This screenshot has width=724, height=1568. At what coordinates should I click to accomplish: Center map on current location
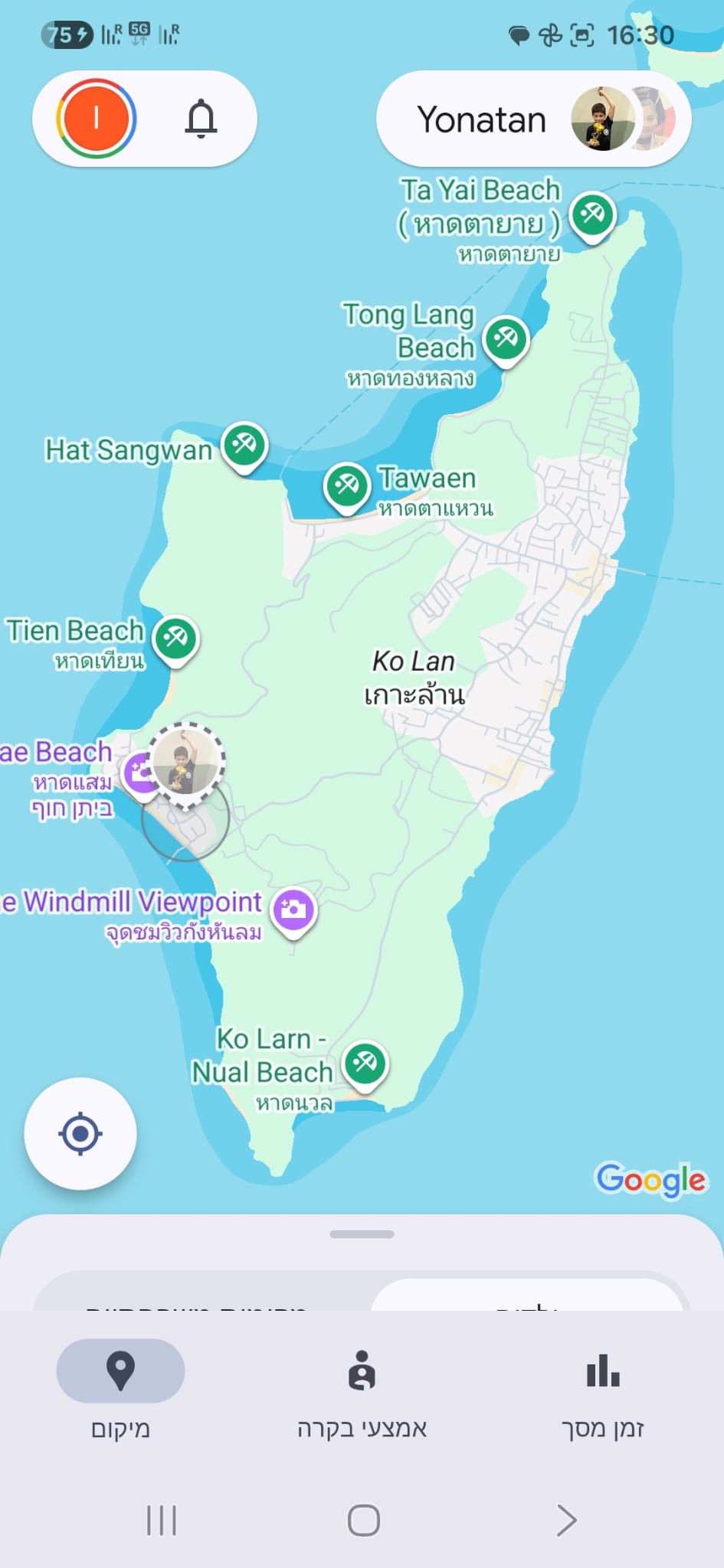[x=80, y=1134]
